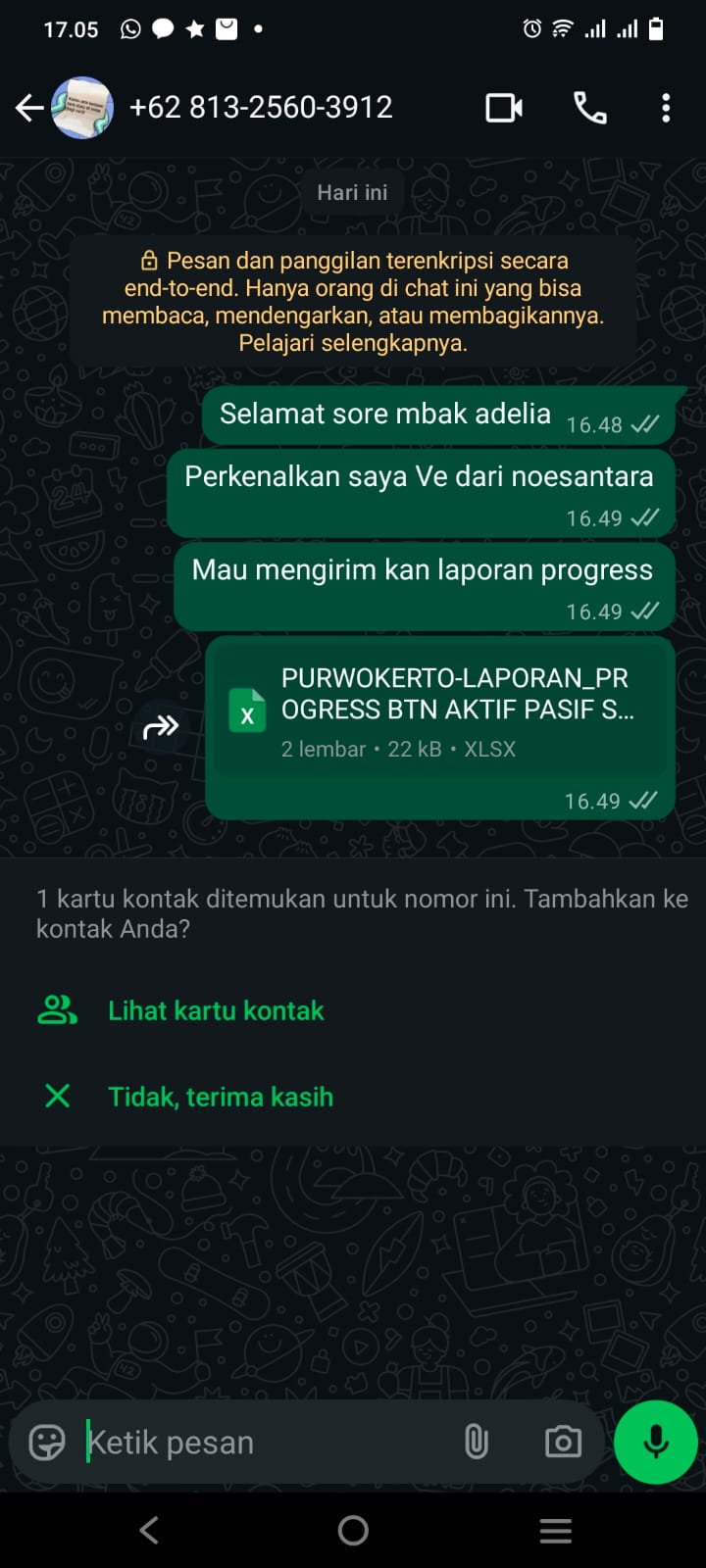
Task: Open contact info for +62 813-2560-3912
Action: coord(261,108)
